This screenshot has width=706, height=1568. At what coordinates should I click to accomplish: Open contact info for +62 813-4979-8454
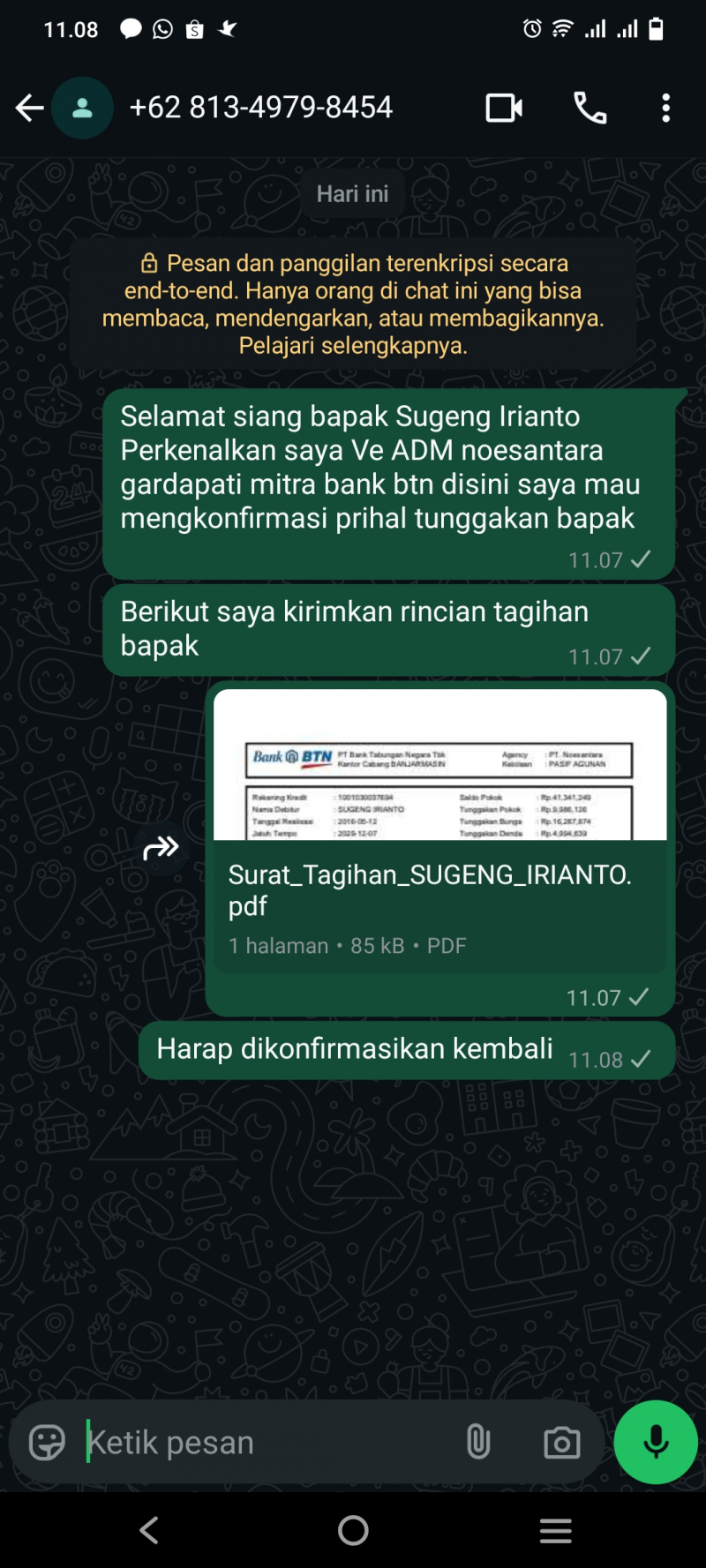[x=260, y=109]
